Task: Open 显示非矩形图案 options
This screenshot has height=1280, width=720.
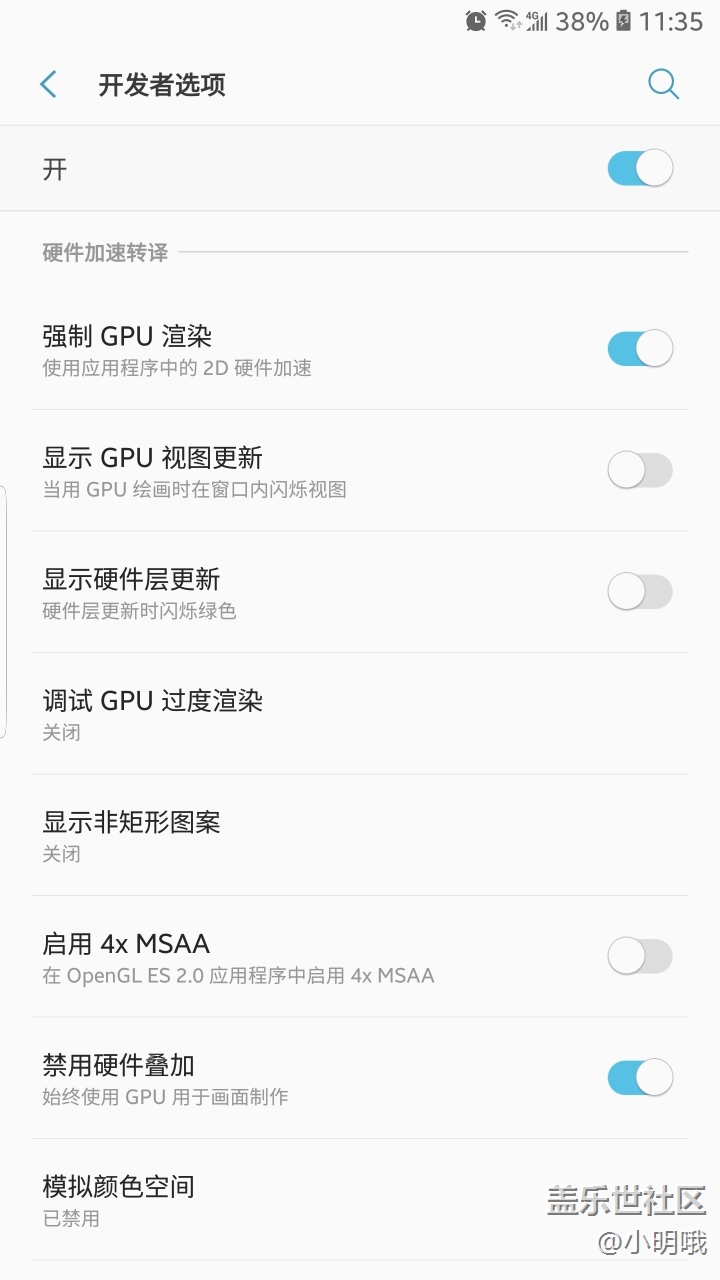Action: [x=300, y=835]
